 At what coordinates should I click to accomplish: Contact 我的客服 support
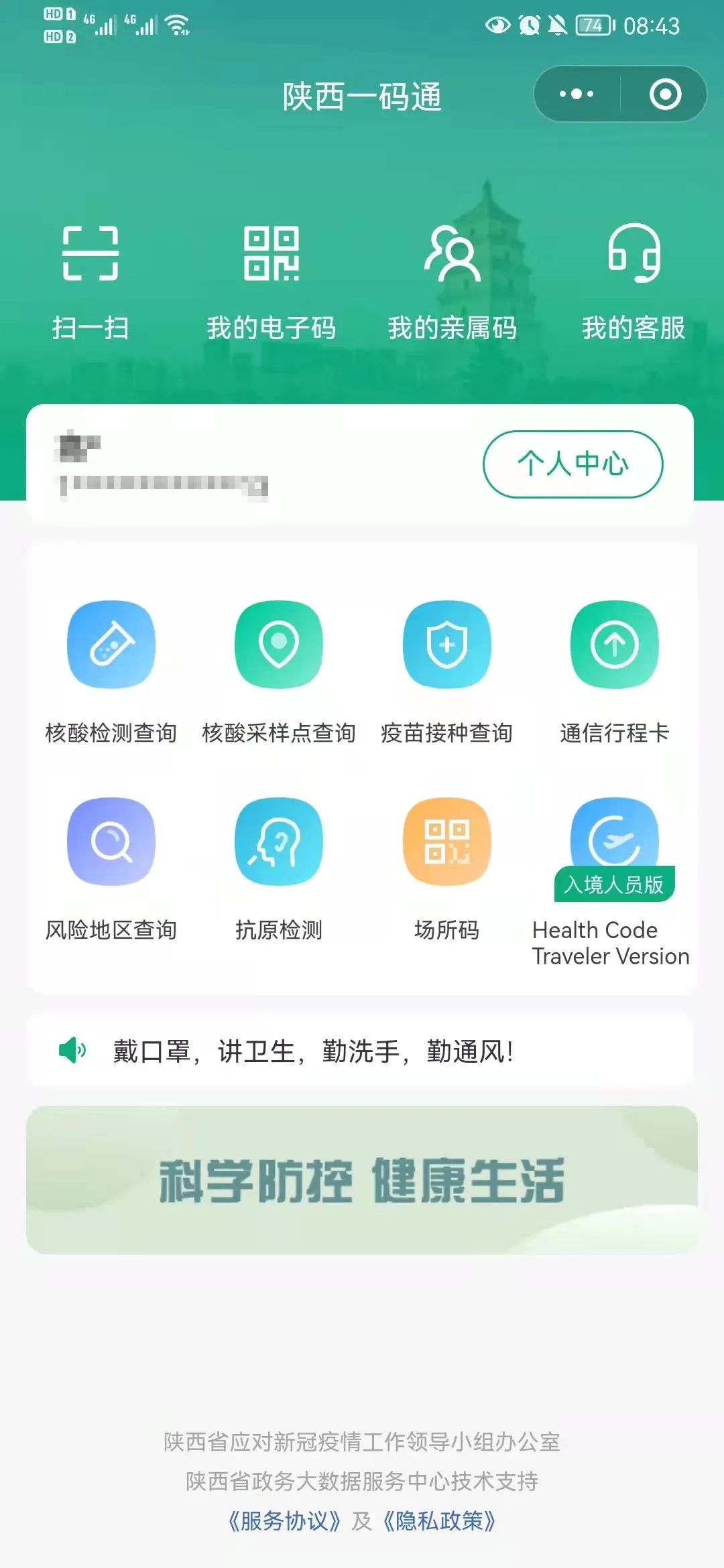coord(633,281)
